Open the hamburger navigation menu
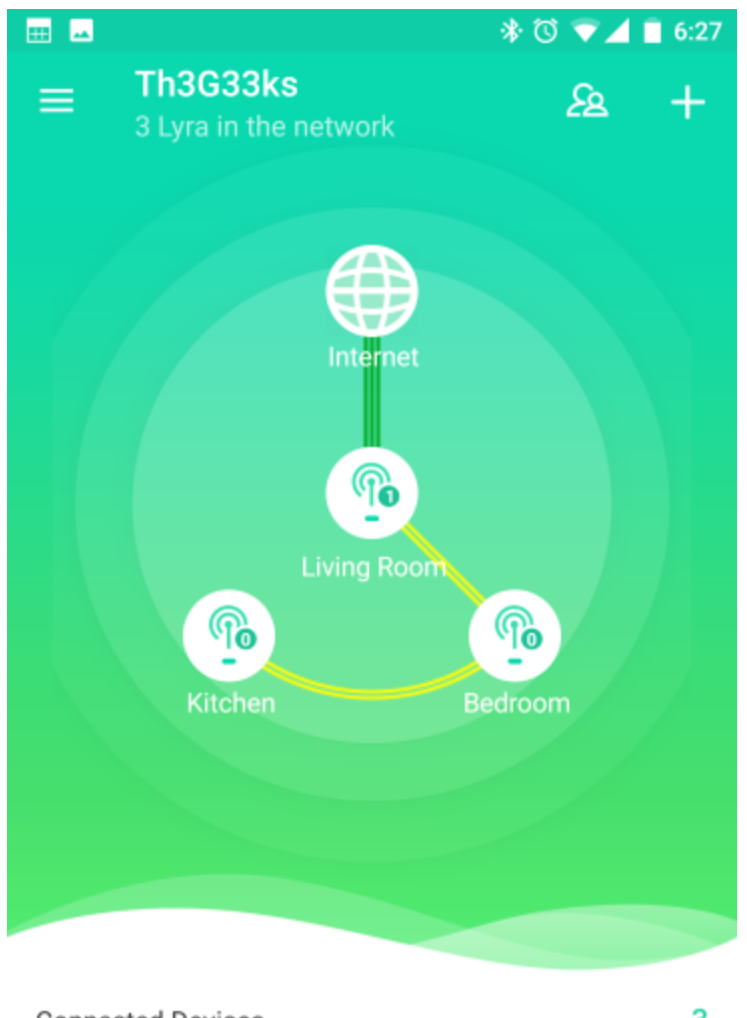This screenshot has width=747, height=1018. pos(57,101)
